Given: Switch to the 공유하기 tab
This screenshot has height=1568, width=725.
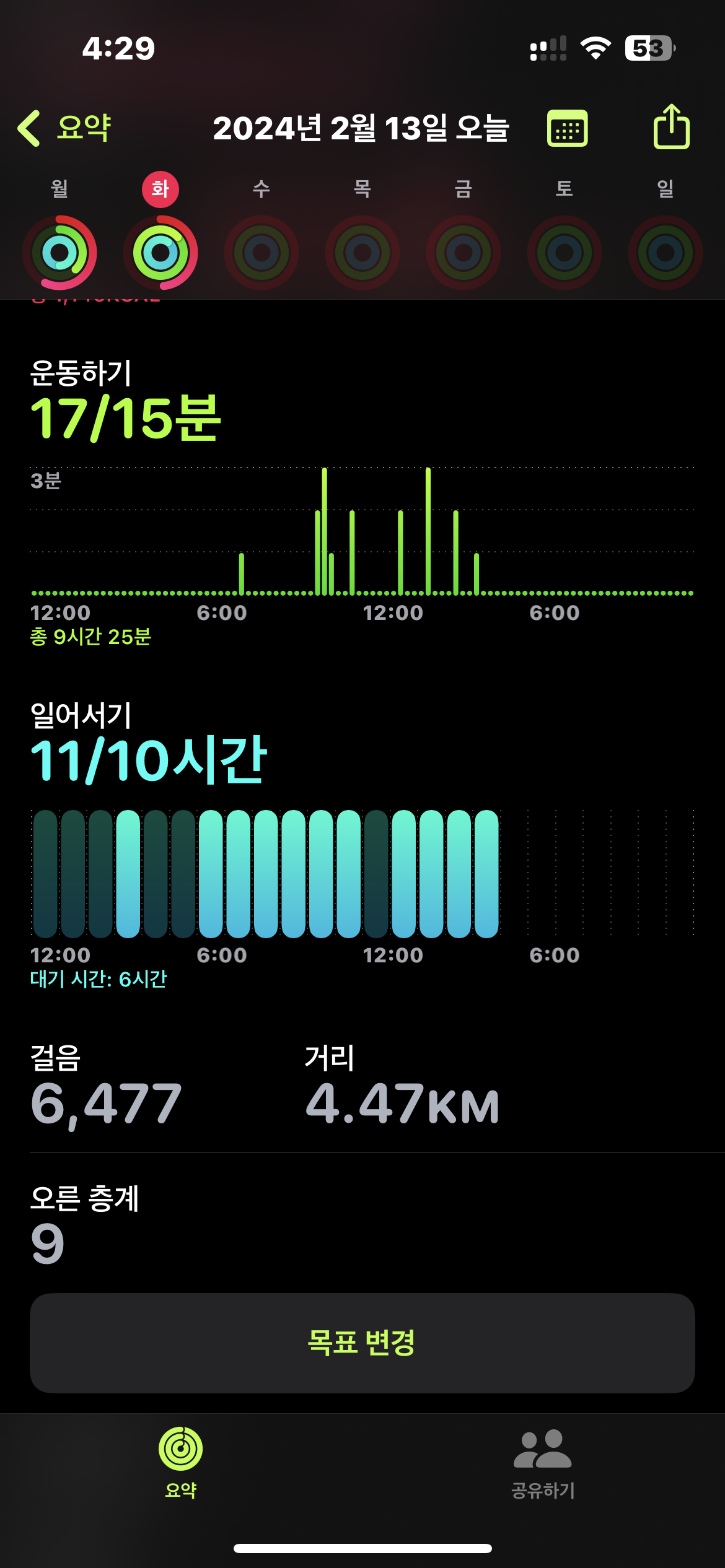Looking at the screenshot, I should tap(543, 1463).
